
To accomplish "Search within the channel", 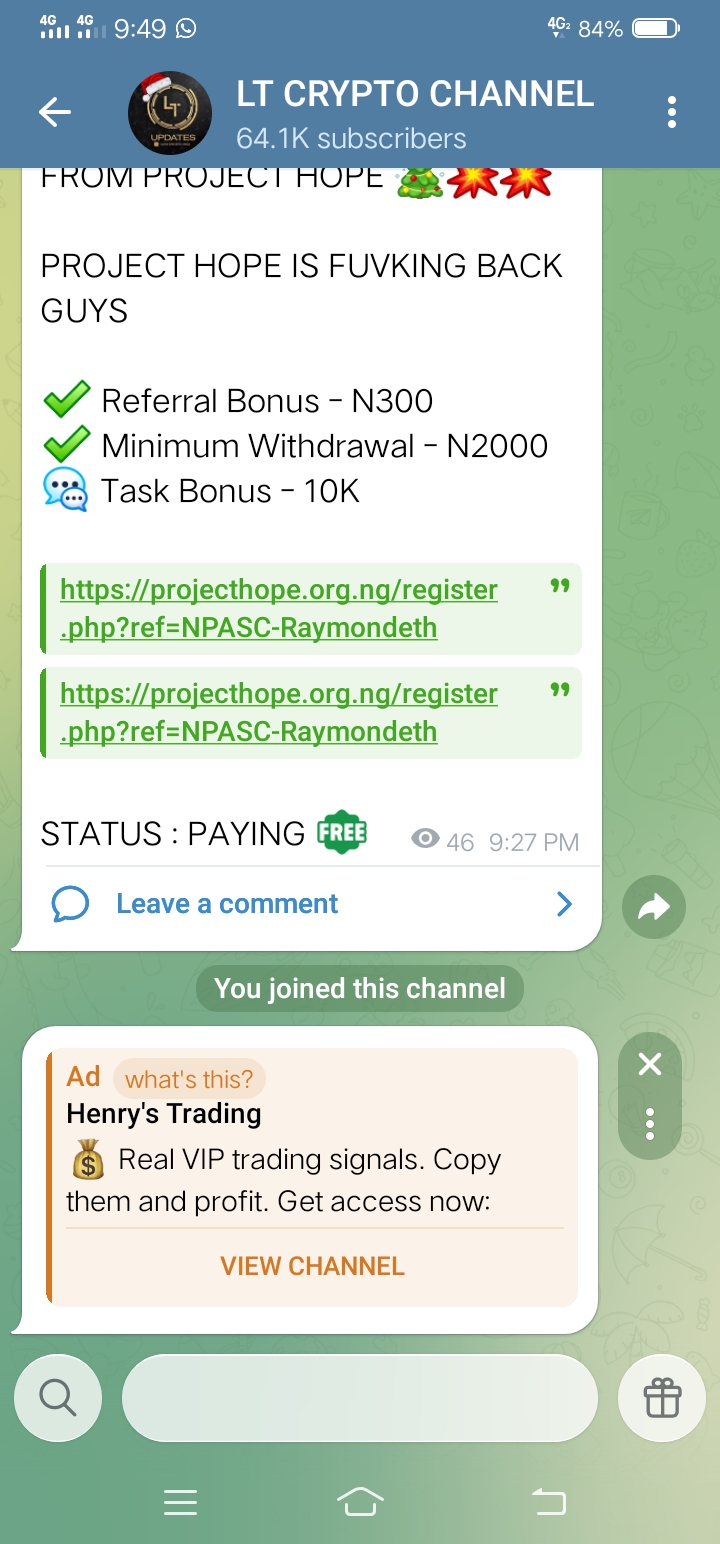I will pyautogui.click(x=58, y=1397).
